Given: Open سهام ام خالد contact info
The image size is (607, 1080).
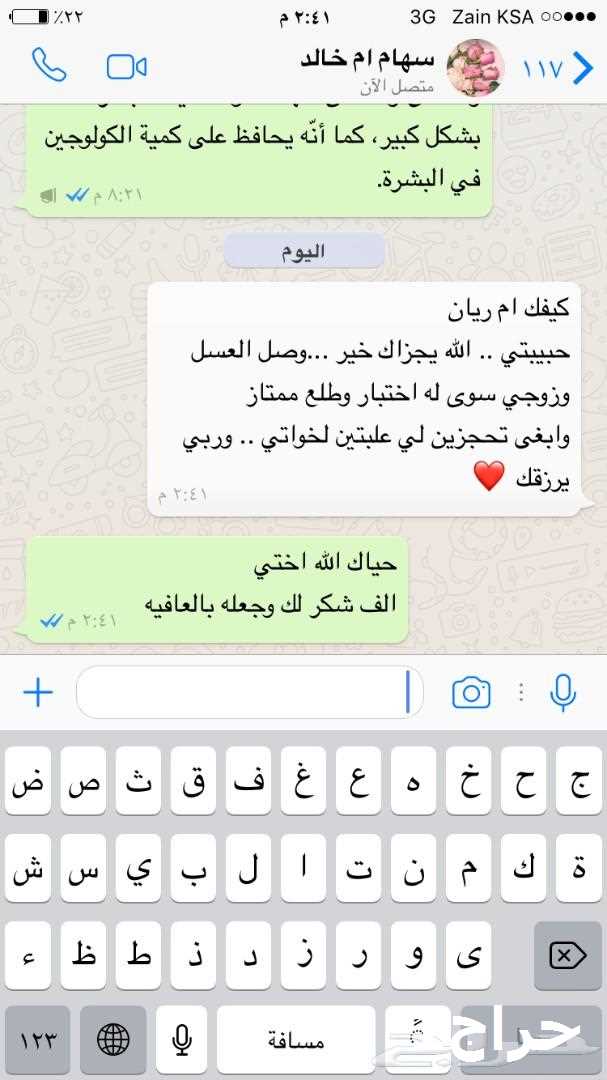Looking at the screenshot, I should (x=370, y=68).
